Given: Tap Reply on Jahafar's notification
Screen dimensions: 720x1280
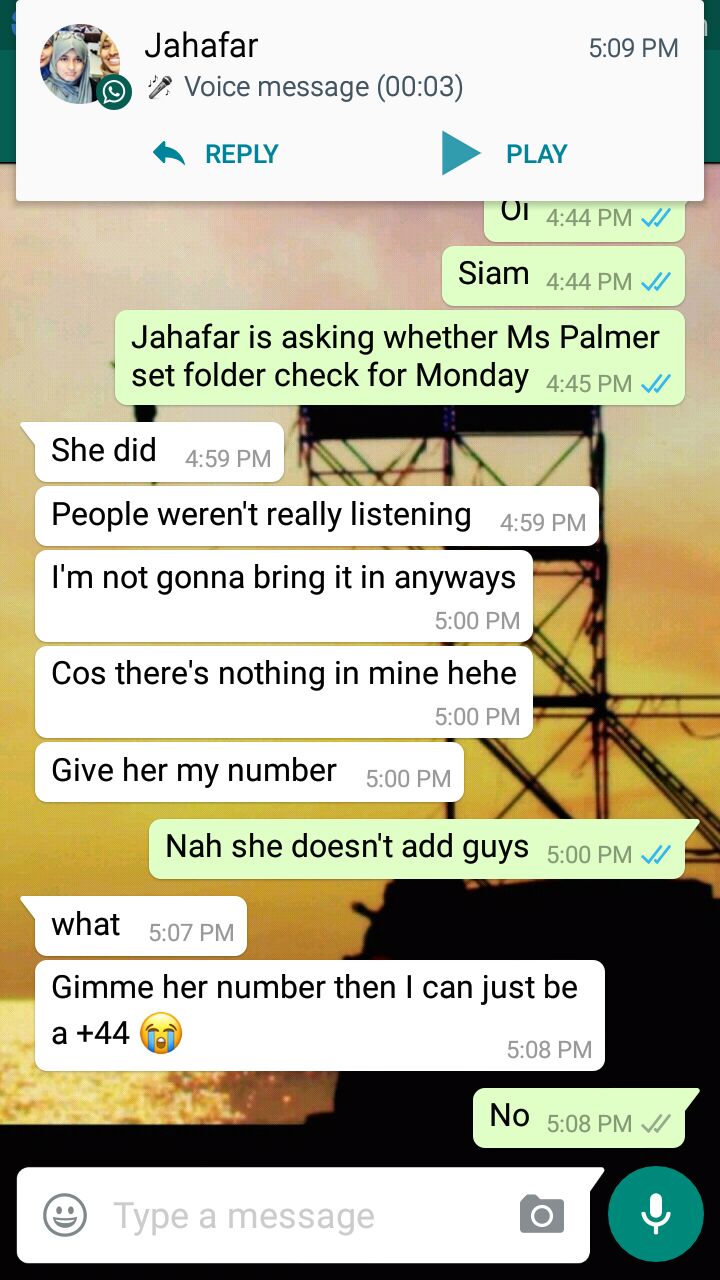Looking at the screenshot, I should tap(216, 154).
